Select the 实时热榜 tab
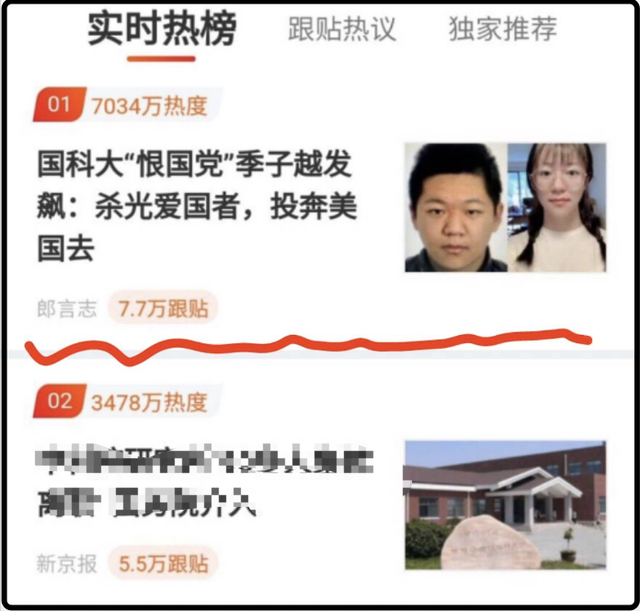This screenshot has height=611, width=640. pyautogui.click(x=161, y=29)
